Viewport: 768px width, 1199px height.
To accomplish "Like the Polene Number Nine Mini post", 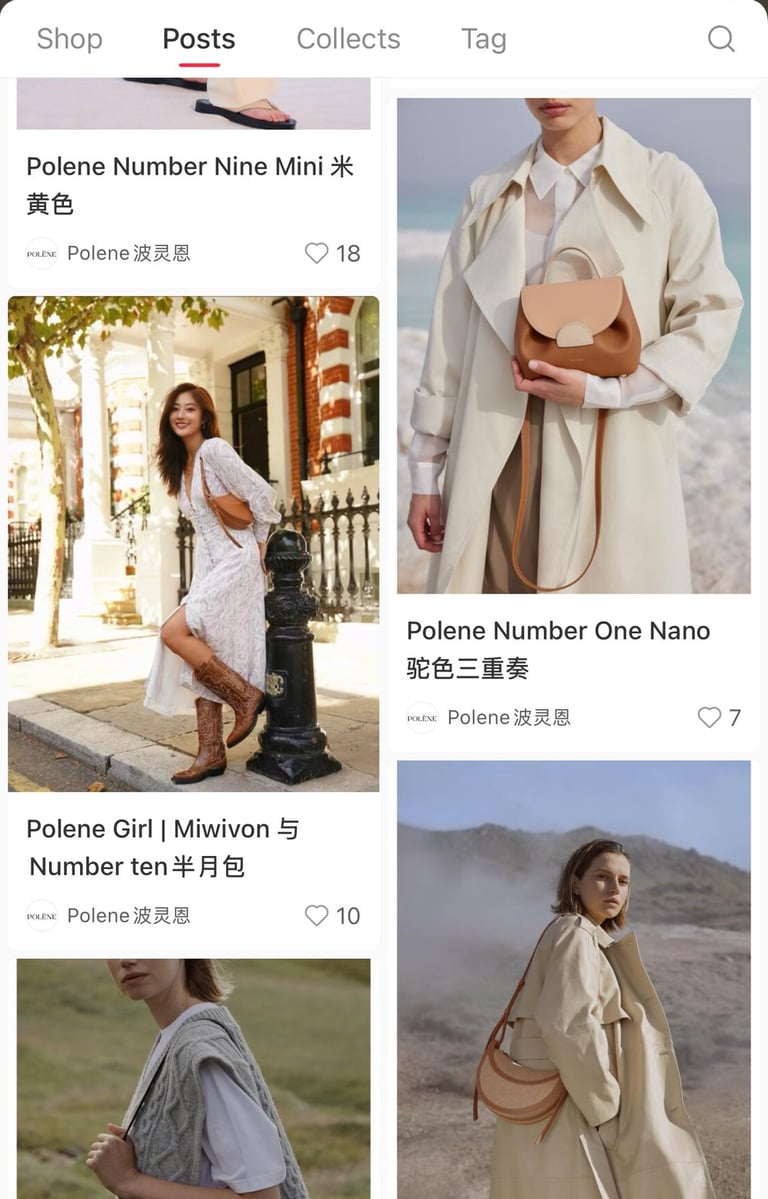I will [317, 253].
